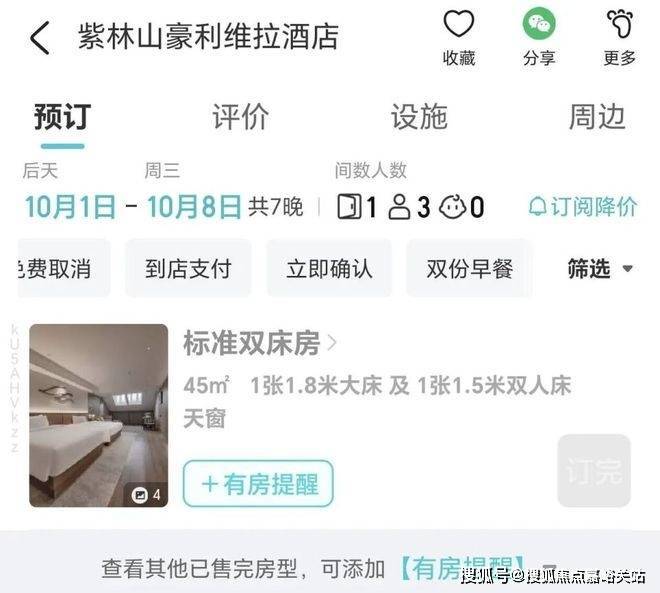
Task: Switch to the 设施 tab
Action: [x=418, y=117]
